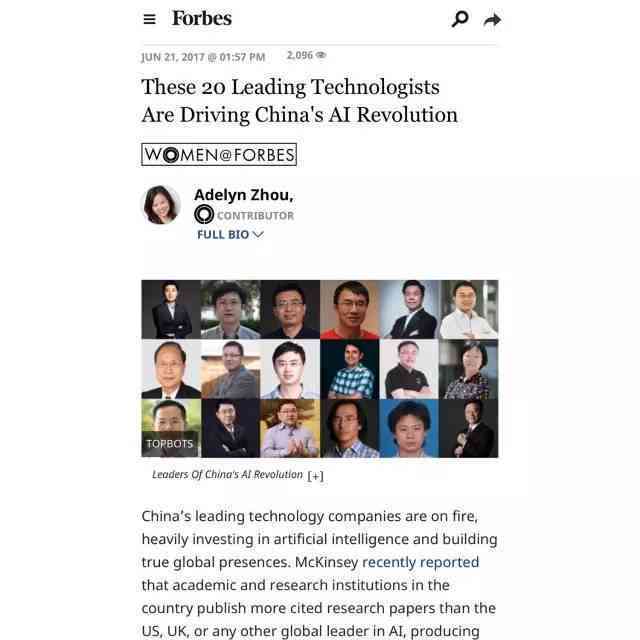Screen dimensions: 640x640
Task: Open the Women@Forbes section
Action: tap(219, 154)
